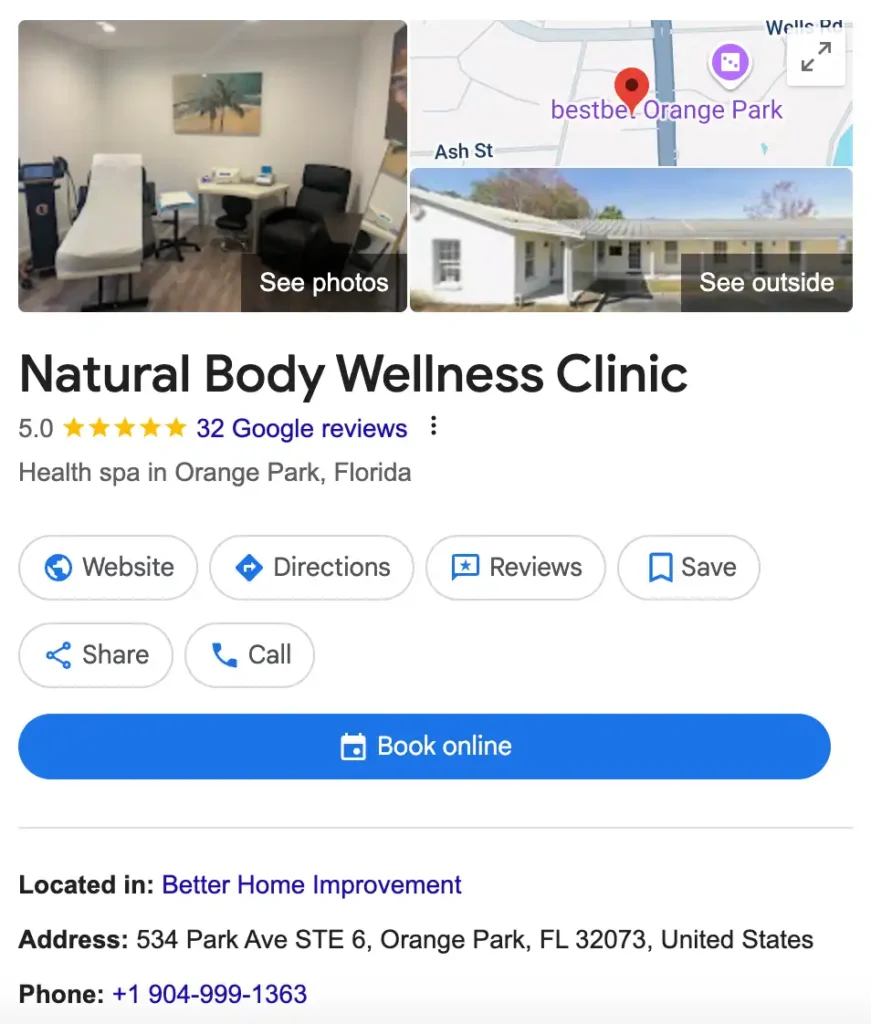Viewport: 871px width, 1024px height.
Task: Open the map thumbnail with the red pin
Action: point(600,100)
